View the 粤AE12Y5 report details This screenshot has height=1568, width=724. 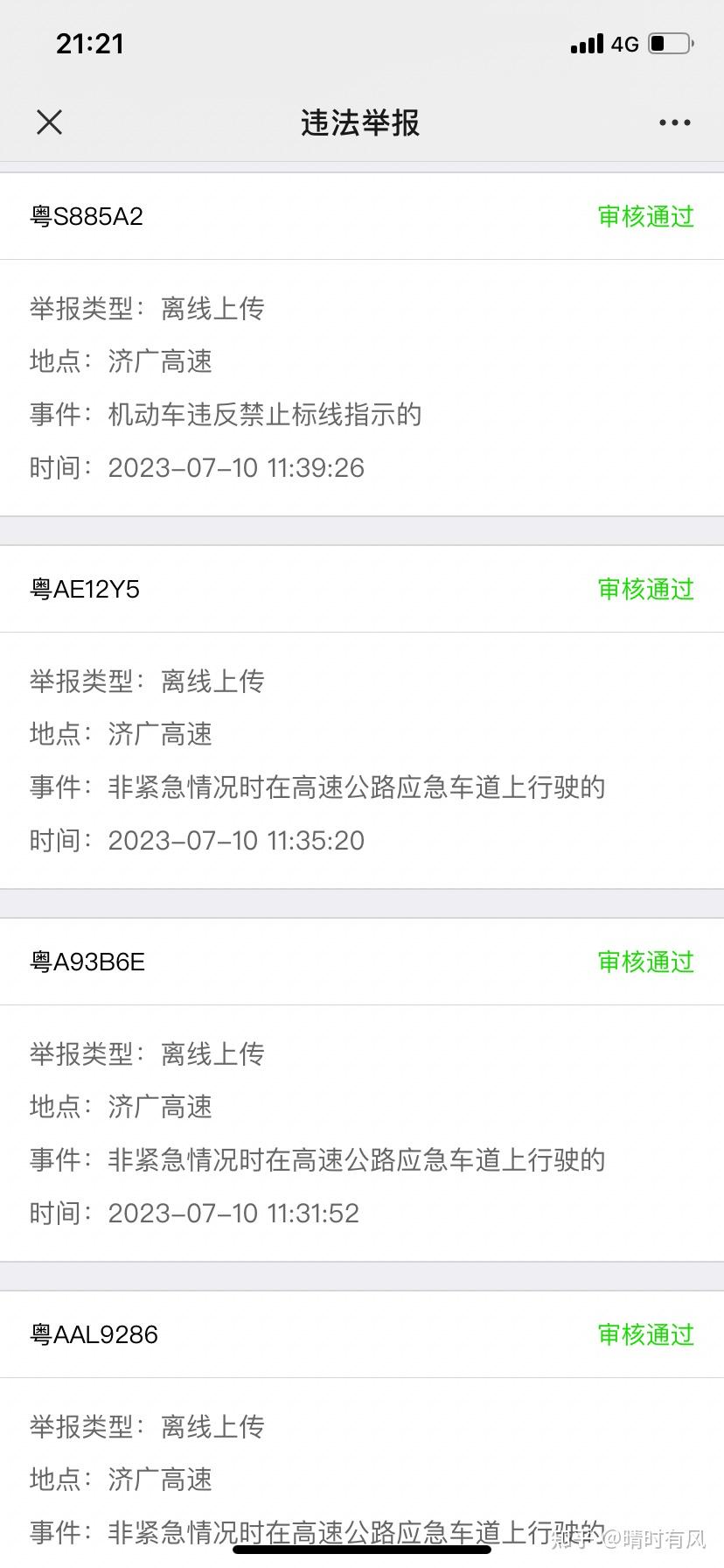pos(362,717)
